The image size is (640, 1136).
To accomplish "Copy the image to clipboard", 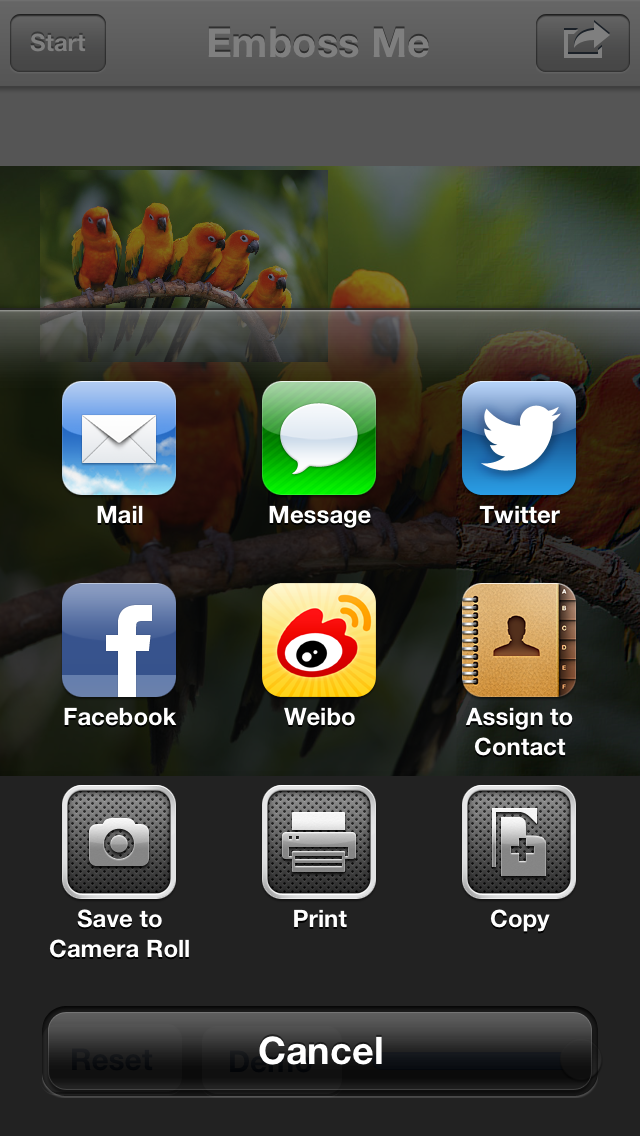I will click(x=519, y=842).
